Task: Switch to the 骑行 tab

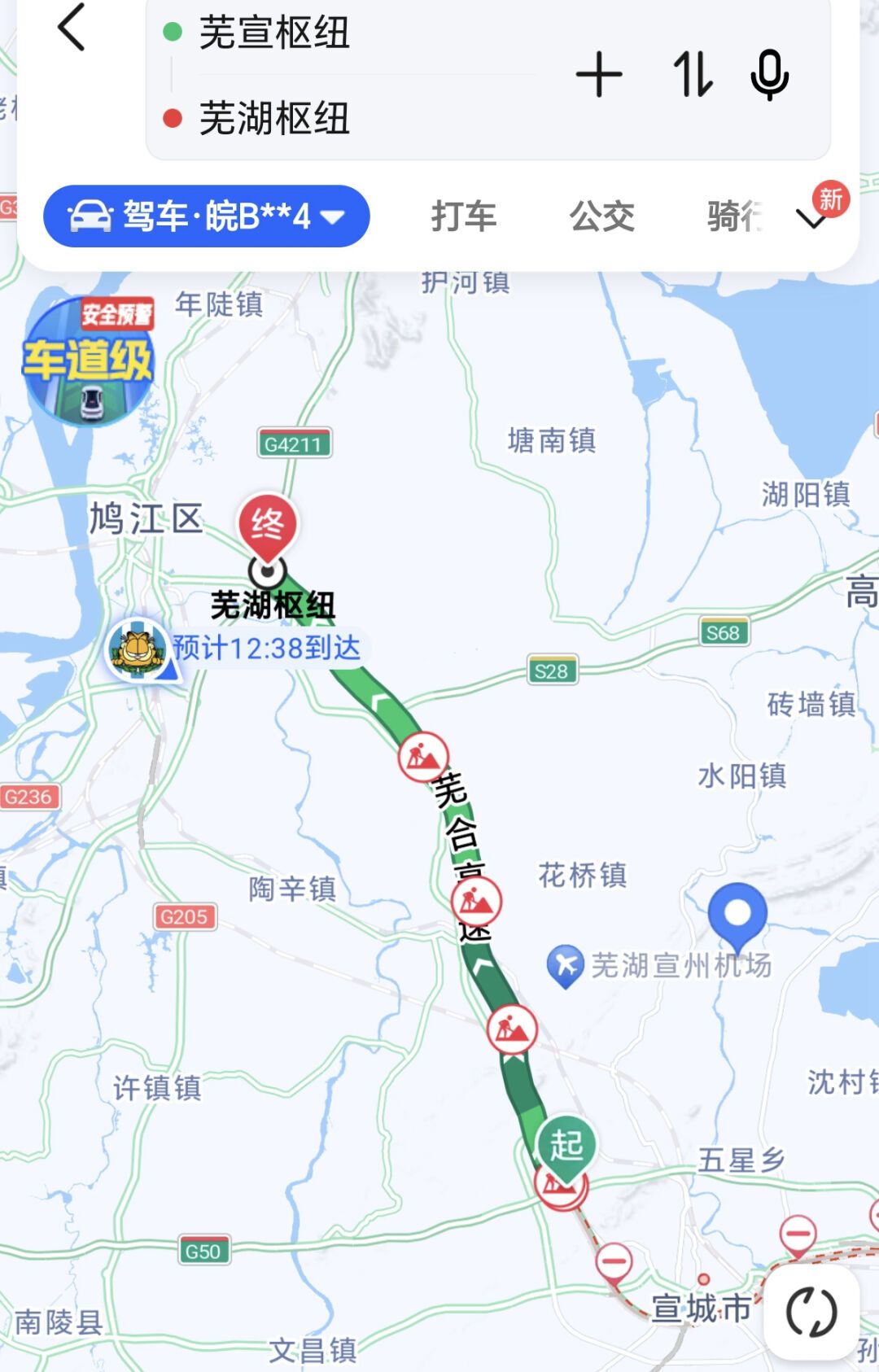Action: click(x=735, y=216)
